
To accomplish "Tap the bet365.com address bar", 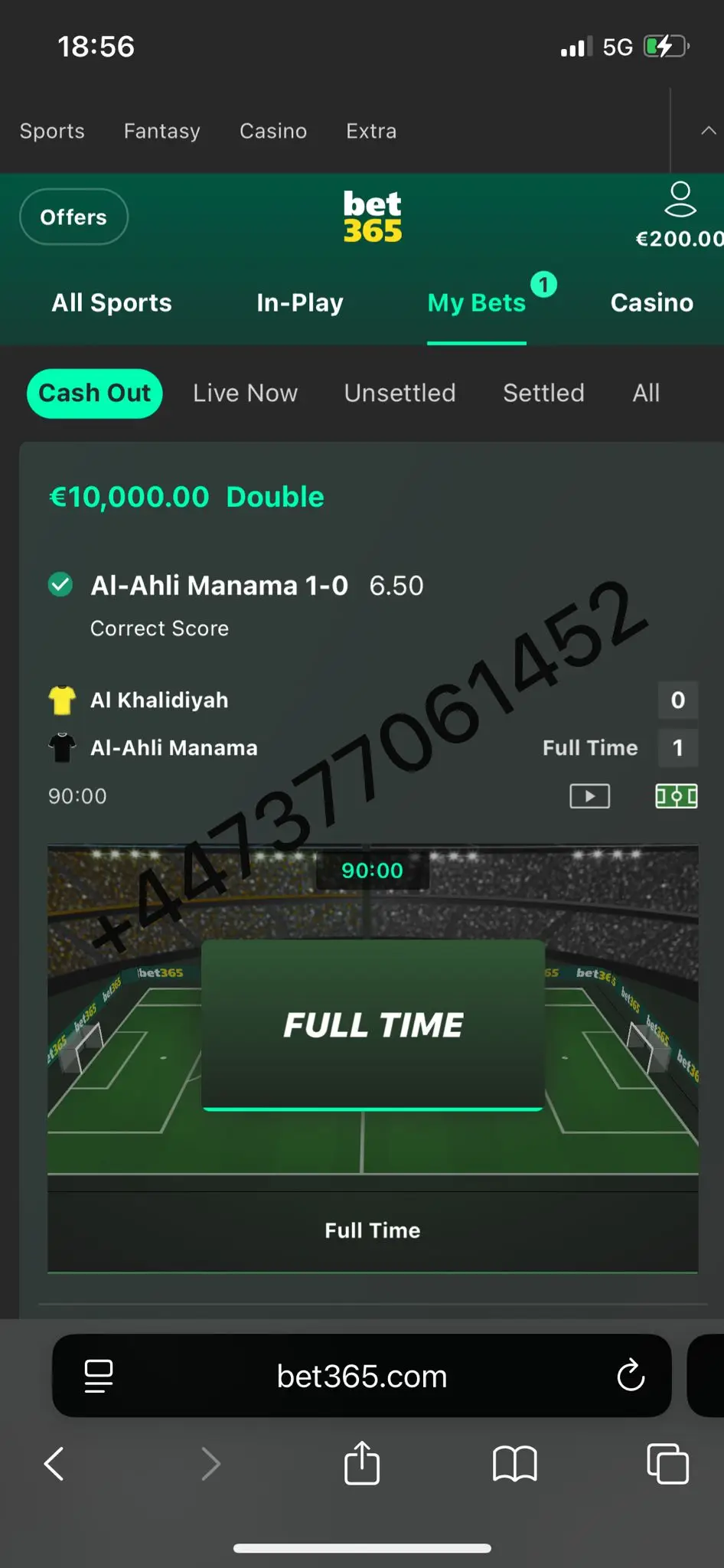I will coord(361,1377).
